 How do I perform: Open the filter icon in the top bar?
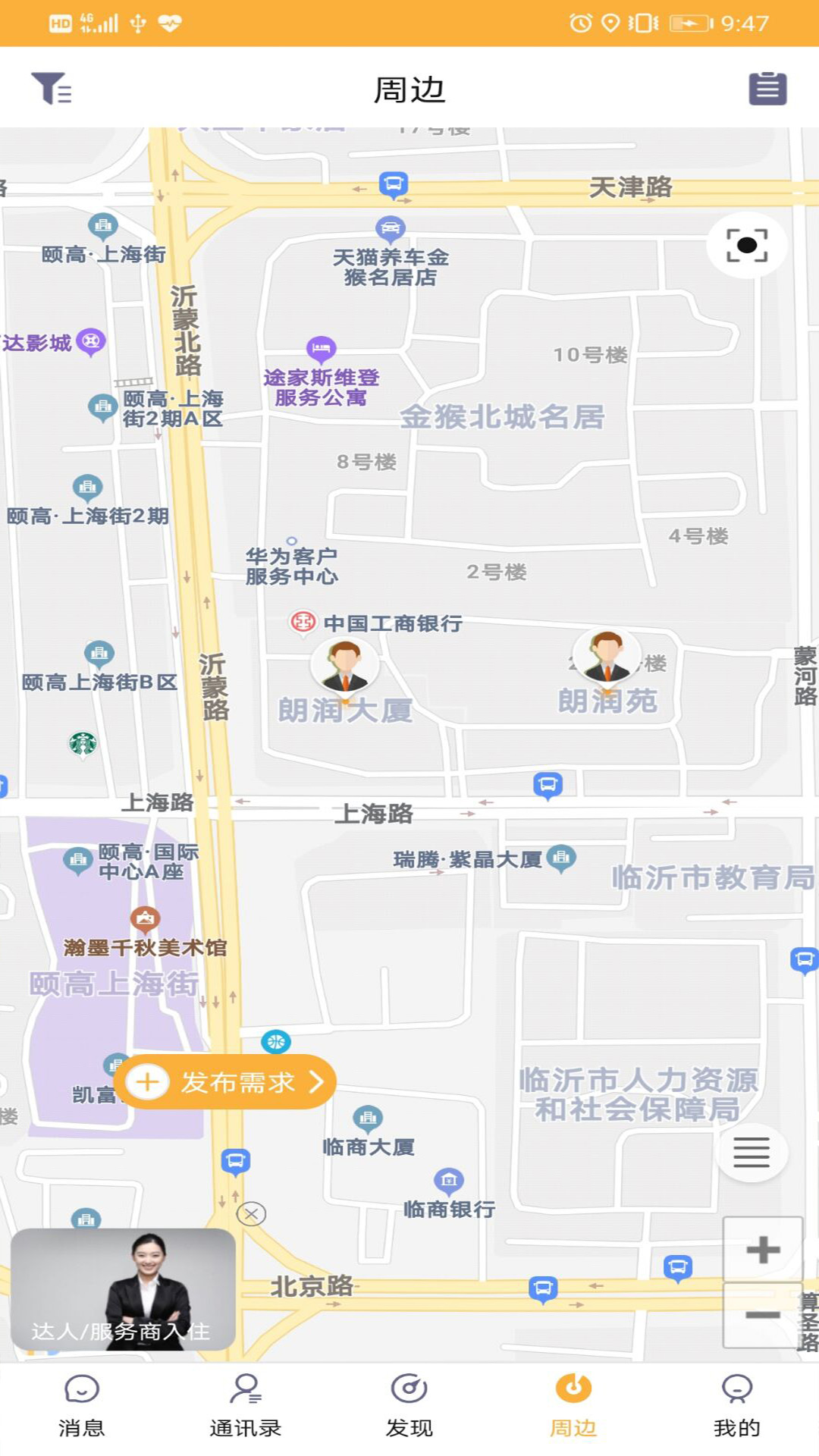click(x=51, y=89)
